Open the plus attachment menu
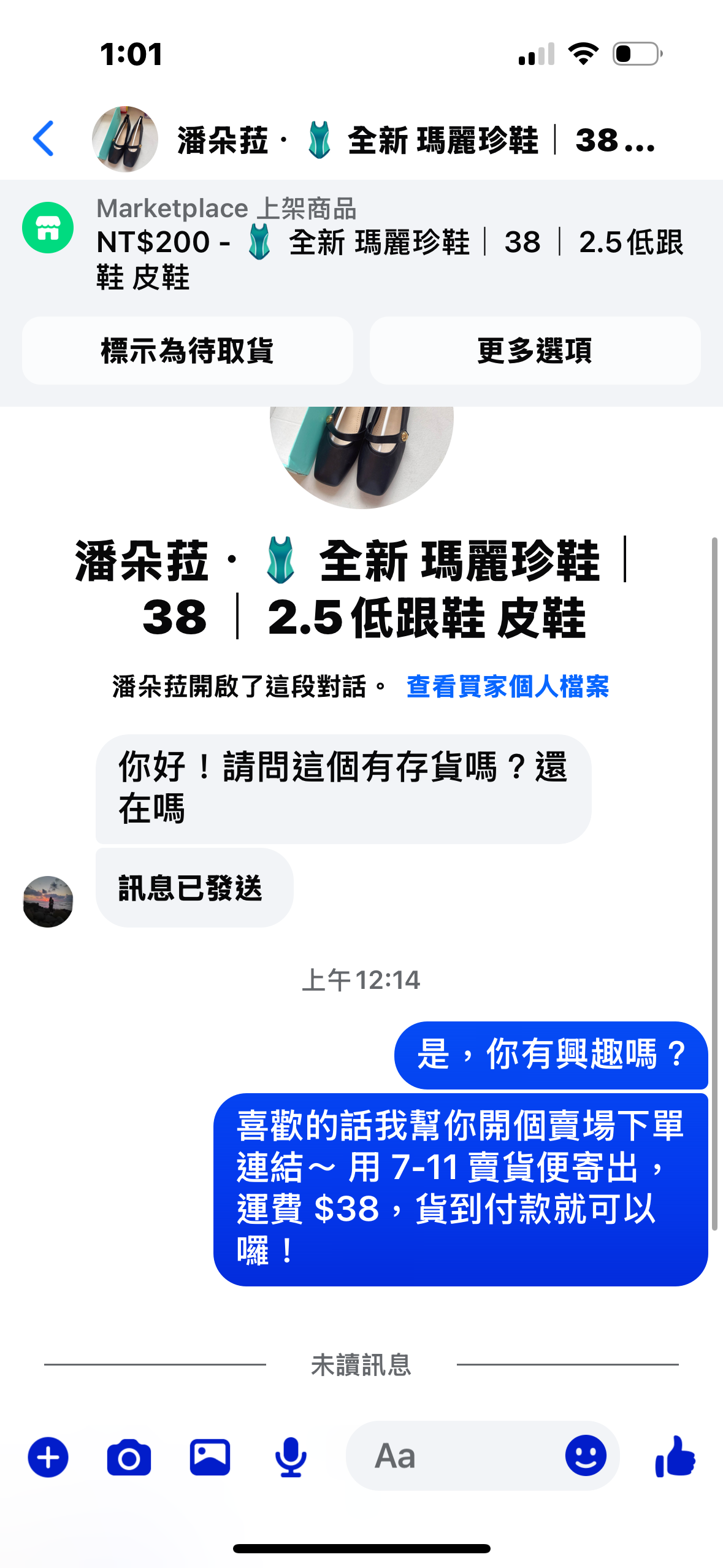This screenshot has height=1568, width=723. 48,1457
